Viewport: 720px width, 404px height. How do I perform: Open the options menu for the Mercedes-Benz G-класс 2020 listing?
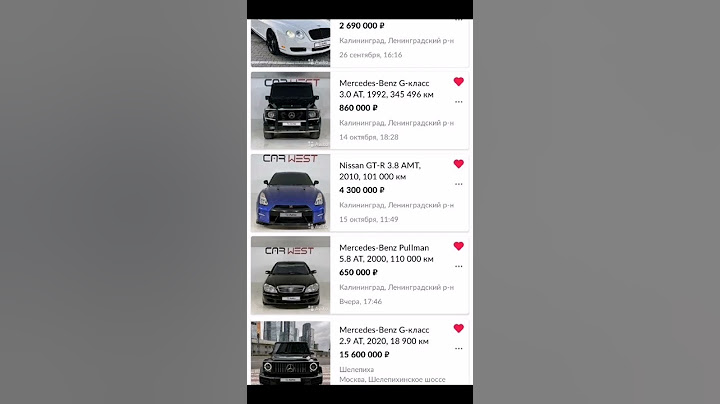click(x=458, y=348)
